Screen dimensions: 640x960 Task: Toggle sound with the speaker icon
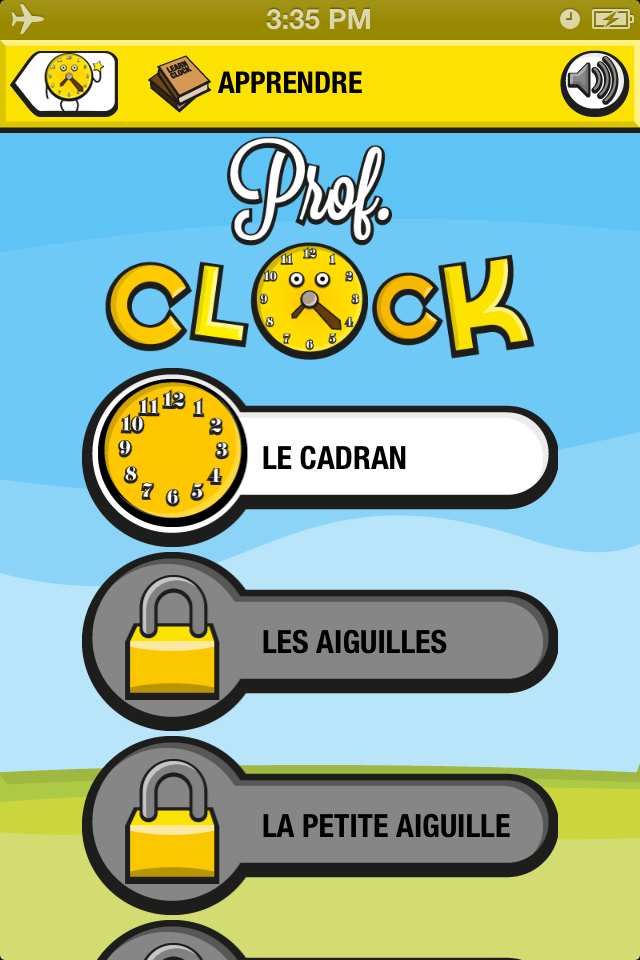(x=593, y=83)
